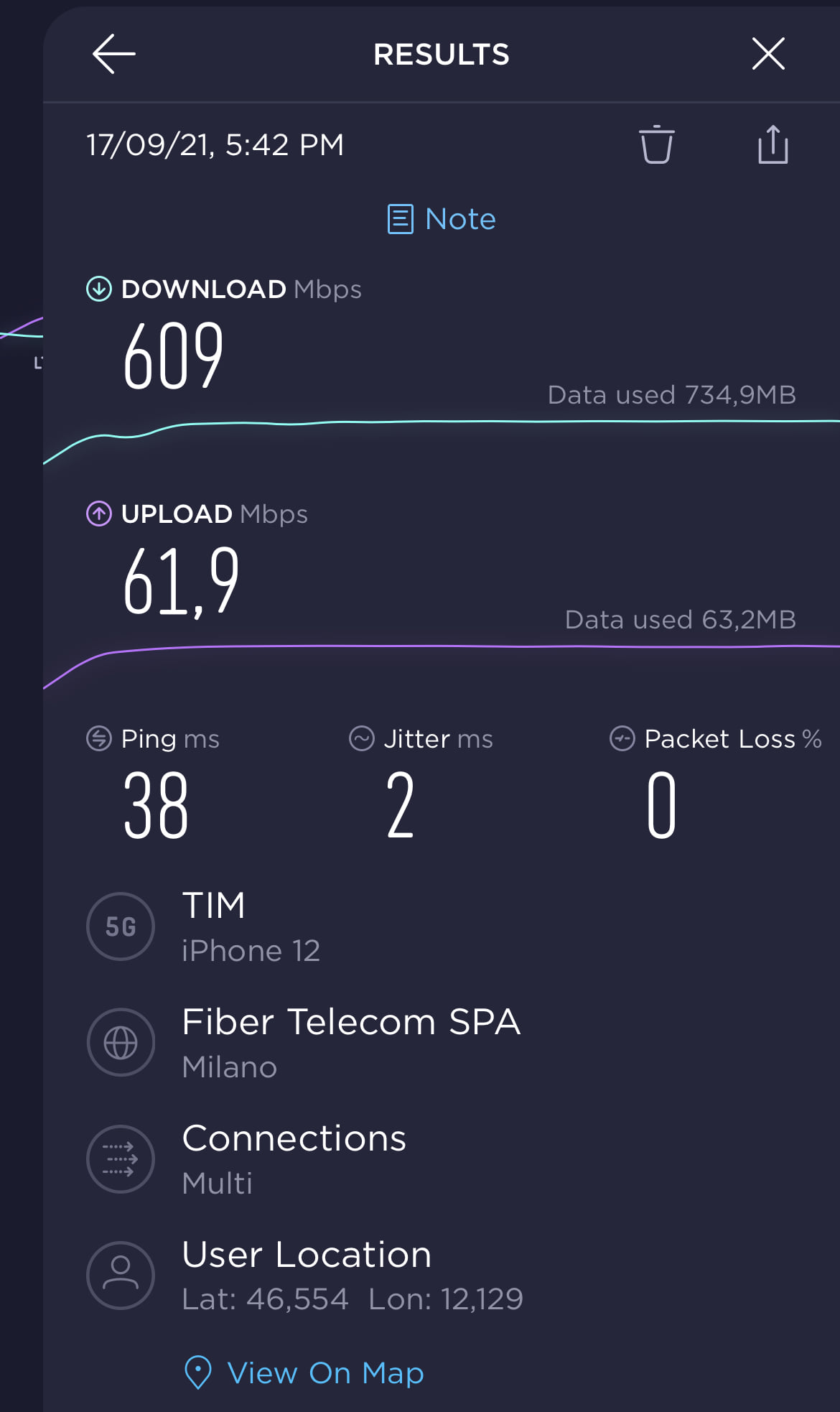Screen dimensions: 840x1412
Task: Open View On Map link
Action: 304,1372
